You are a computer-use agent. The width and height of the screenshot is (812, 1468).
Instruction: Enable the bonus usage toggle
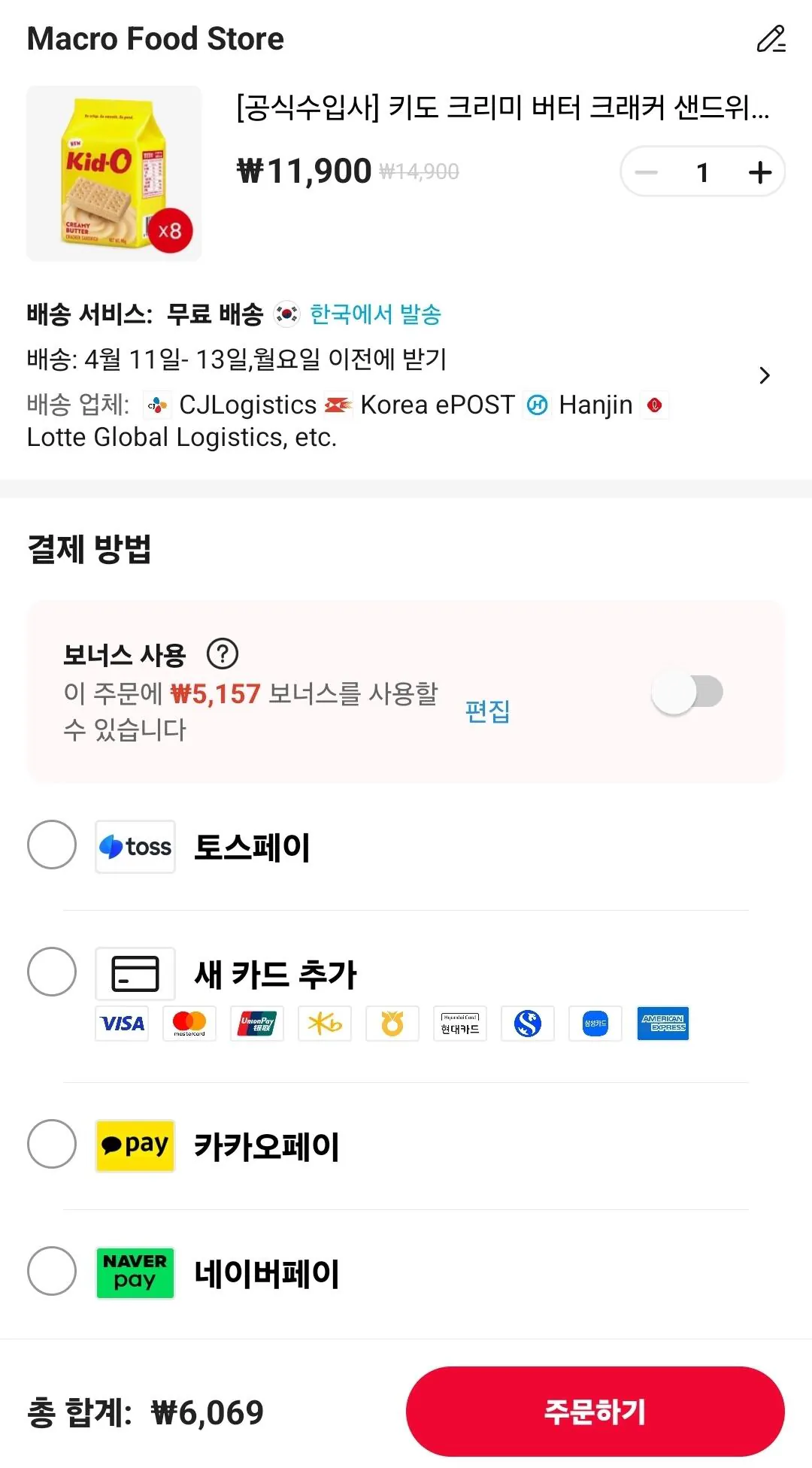click(x=686, y=692)
